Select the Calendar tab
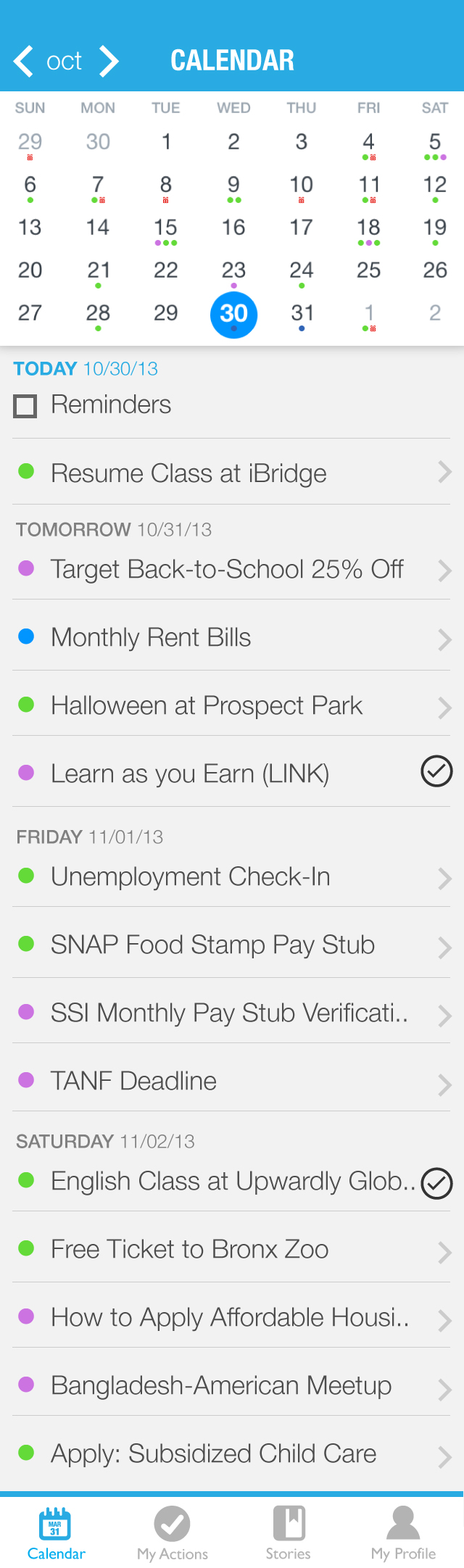The width and height of the screenshot is (464, 1568). pos(56,1532)
